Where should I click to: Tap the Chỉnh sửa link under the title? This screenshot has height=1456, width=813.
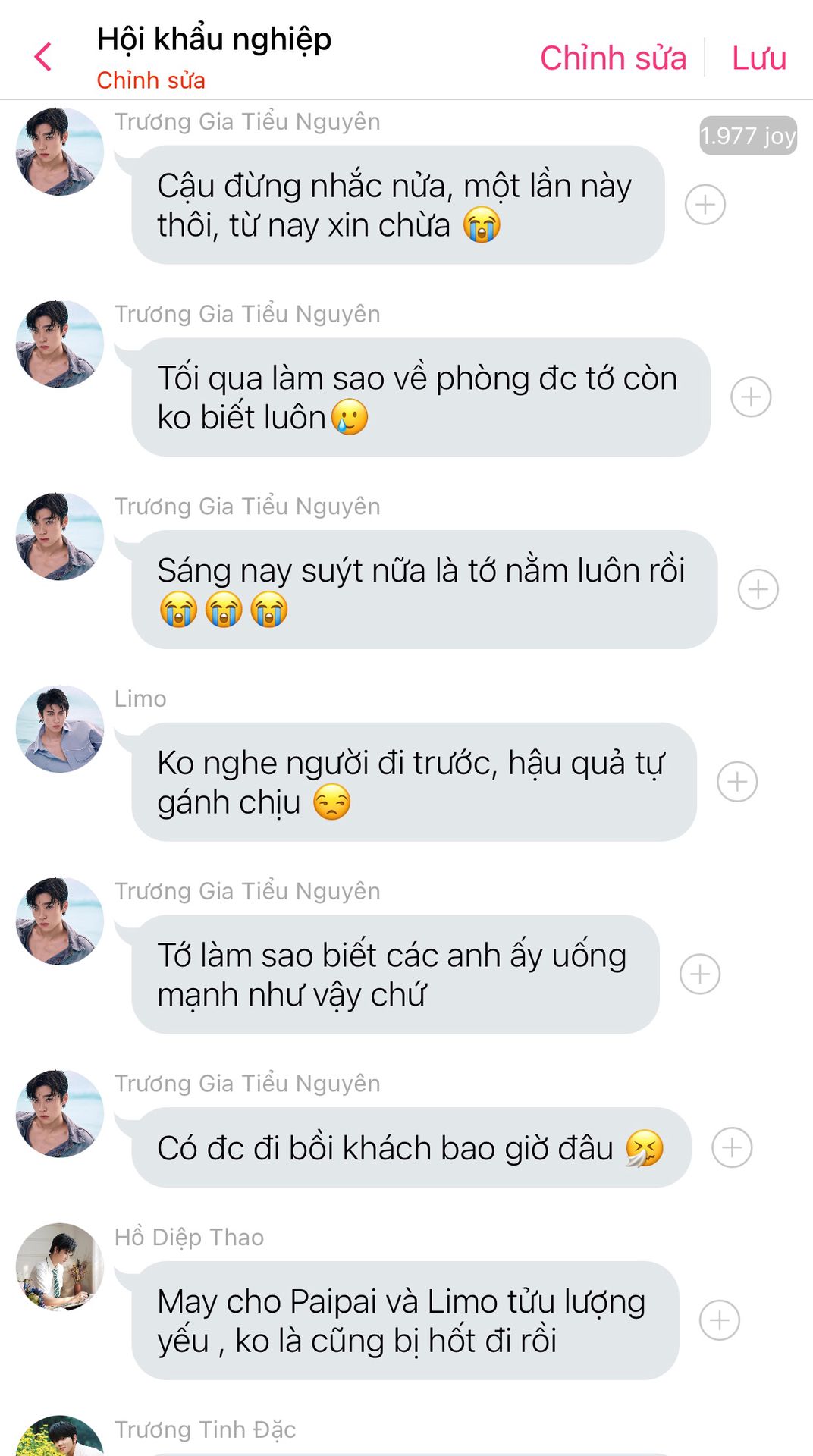coord(151,80)
